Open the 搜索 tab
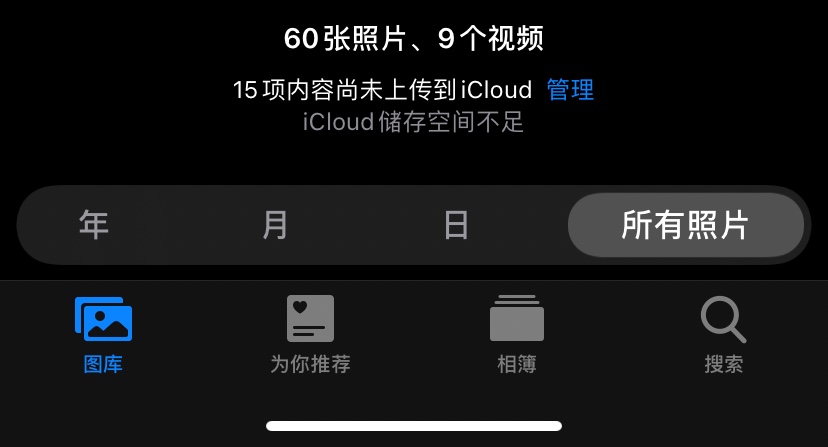The image size is (828, 447). tap(723, 335)
